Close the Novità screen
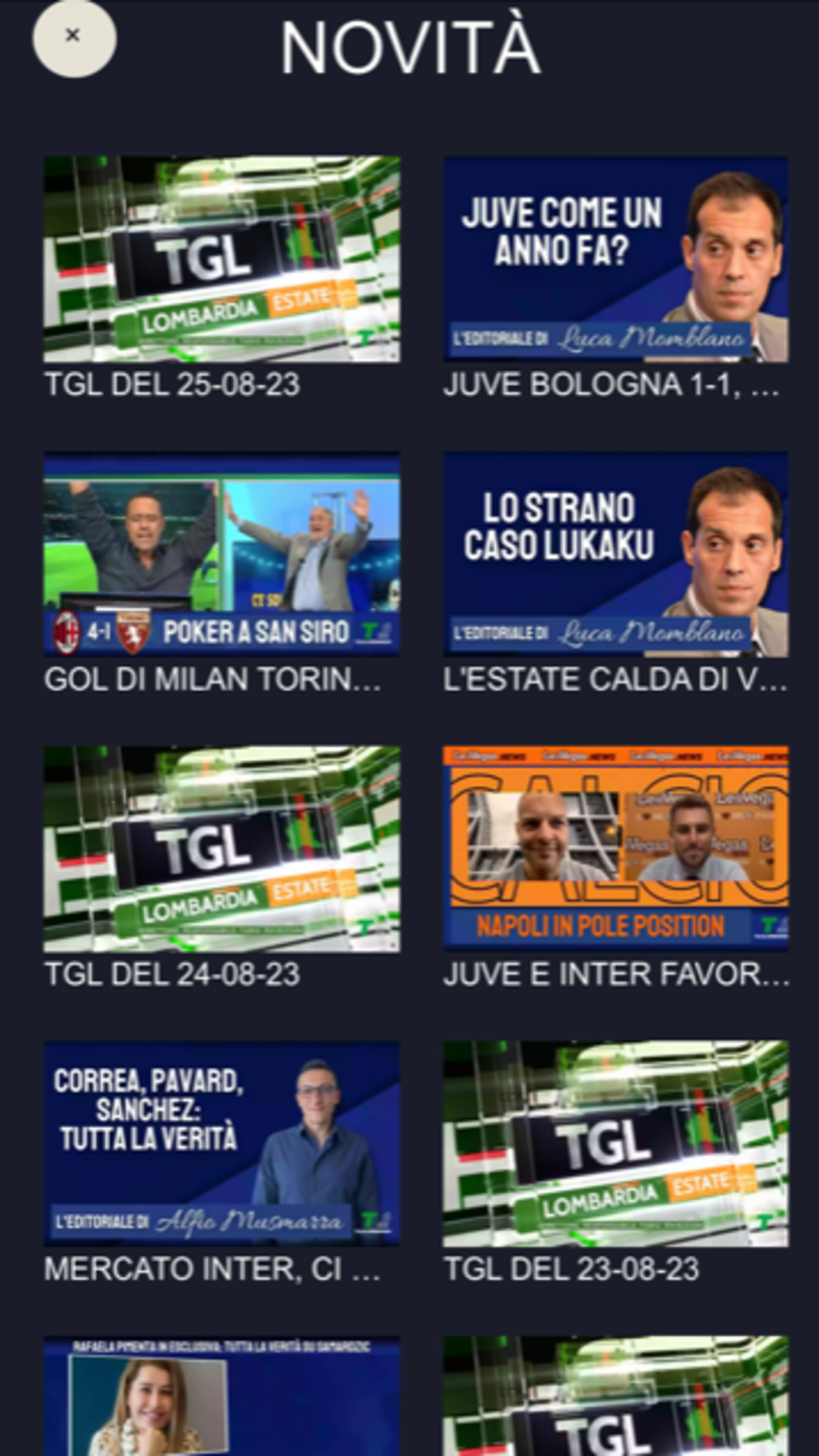This screenshot has width=819, height=1456. click(x=74, y=38)
